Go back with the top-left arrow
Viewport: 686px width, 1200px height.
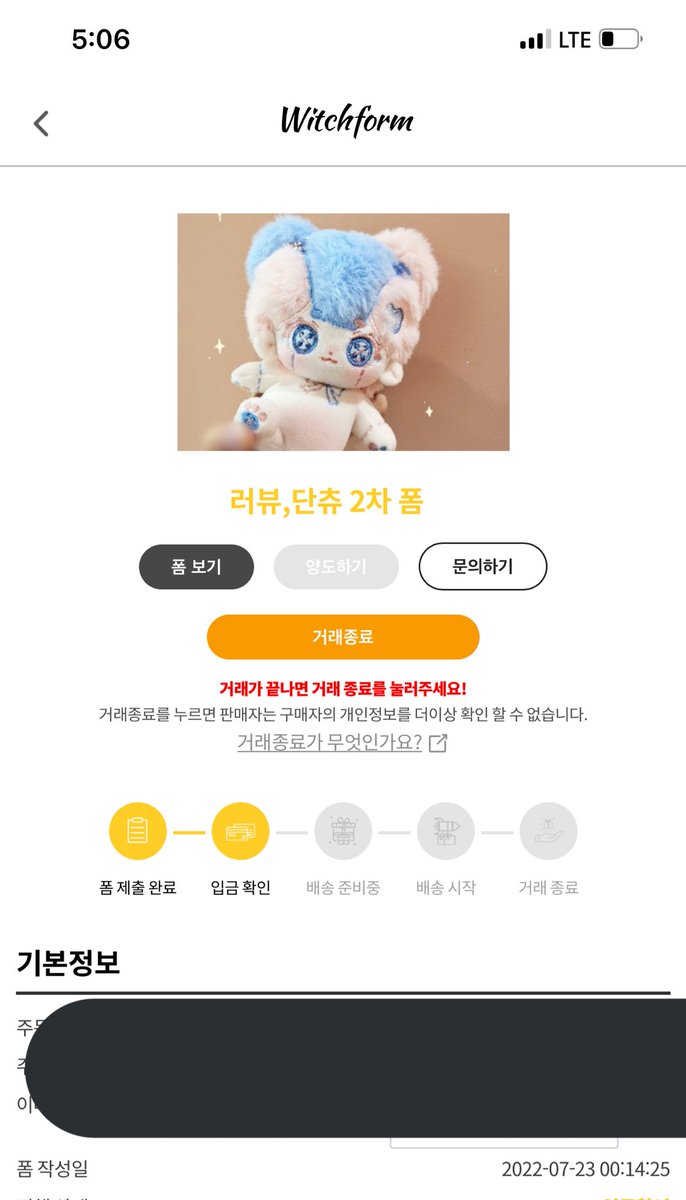point(41,123)
